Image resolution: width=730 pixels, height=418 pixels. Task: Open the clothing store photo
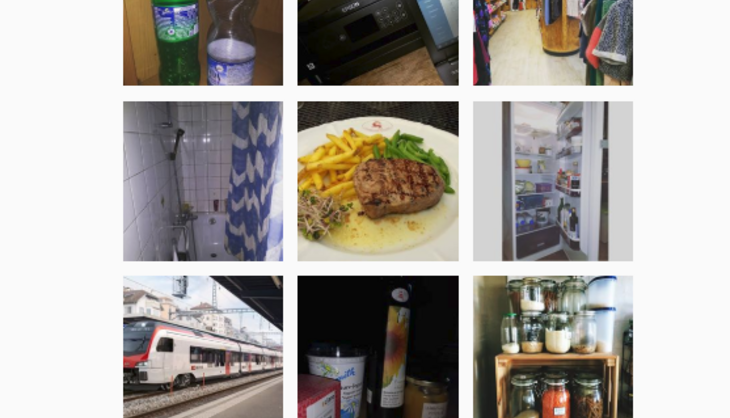coord(553,42)
